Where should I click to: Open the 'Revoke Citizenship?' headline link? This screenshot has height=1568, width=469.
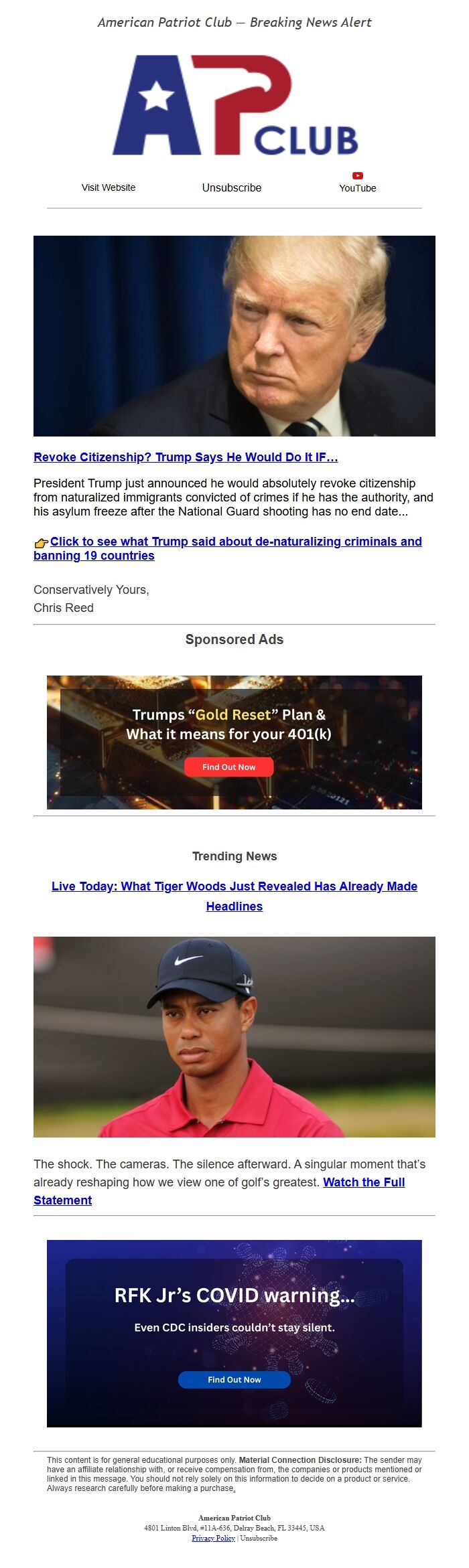coord(186,457)
